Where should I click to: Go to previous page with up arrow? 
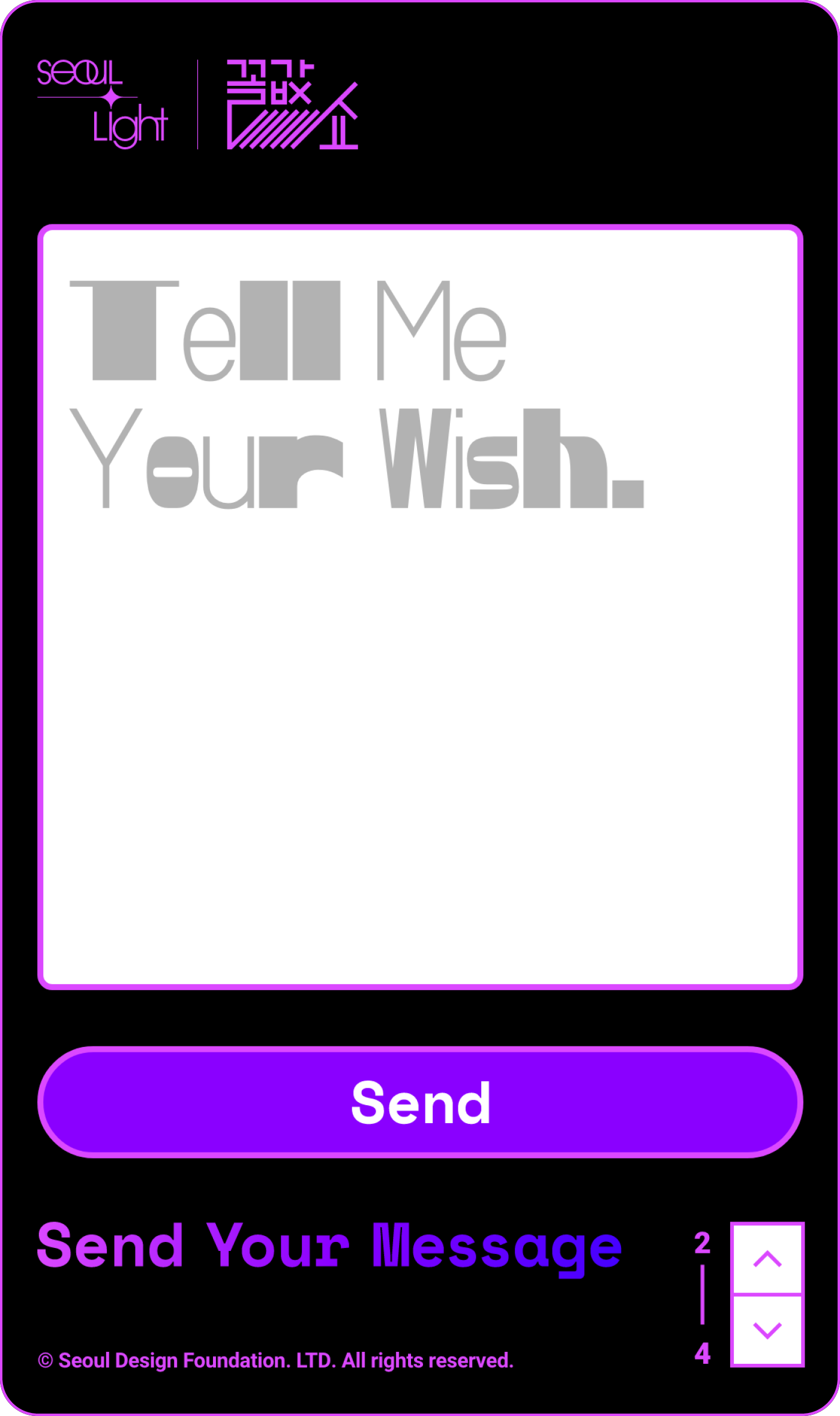(x=767, y=1258)
